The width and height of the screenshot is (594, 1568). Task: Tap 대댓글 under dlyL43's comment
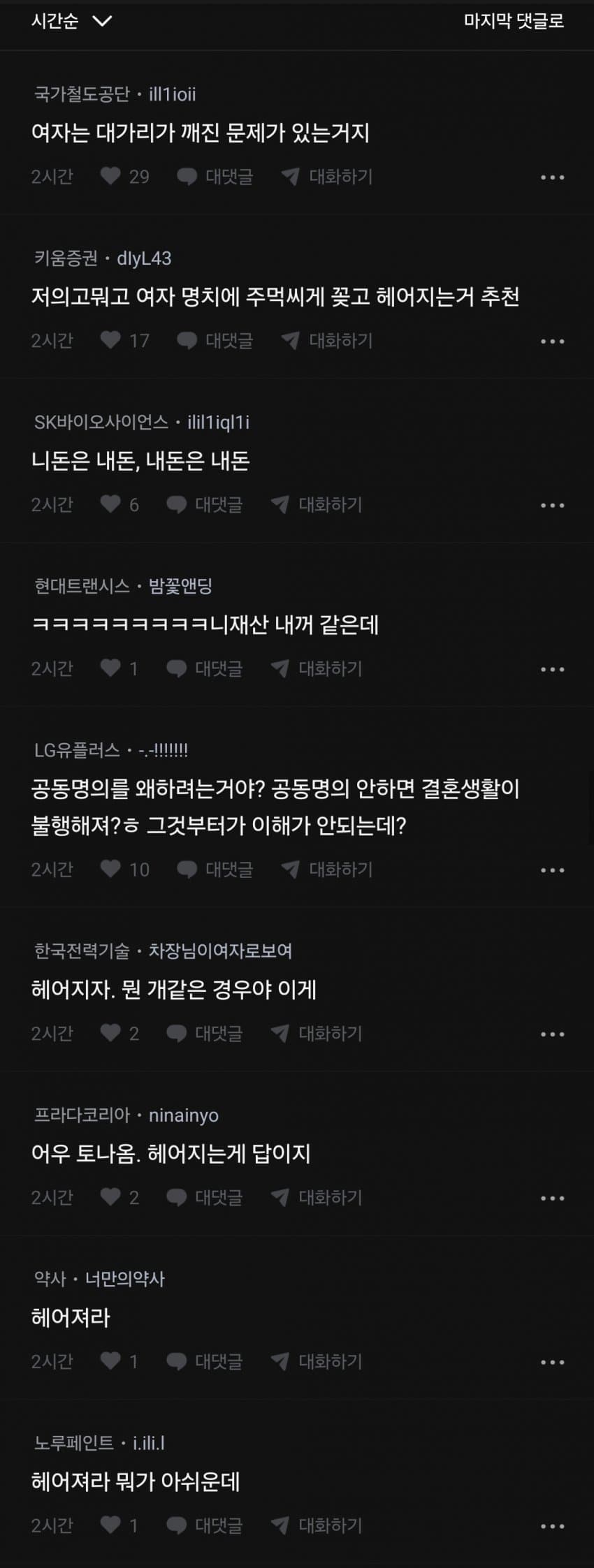click(x=215, y=341)
